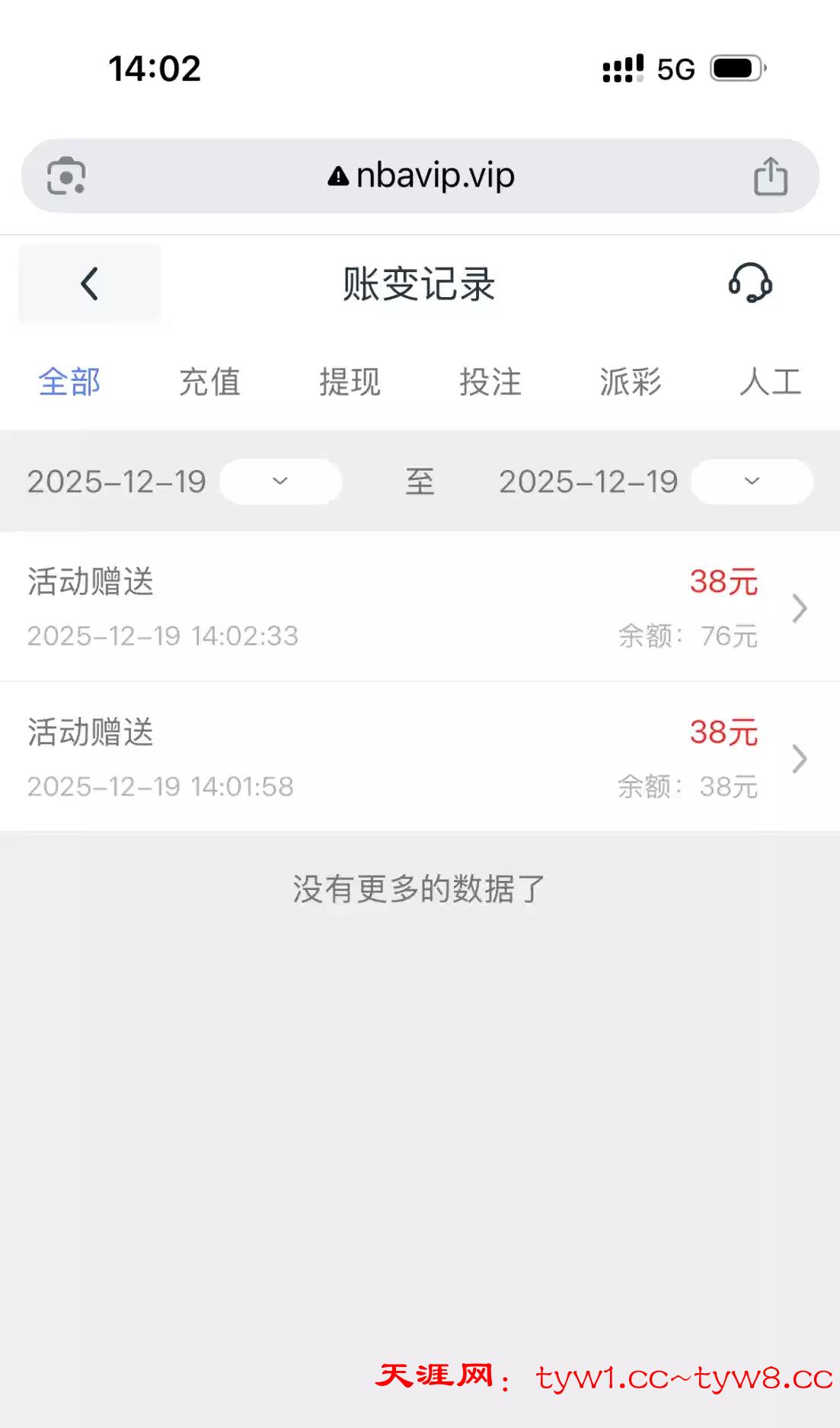Tap the nbavip.vip address bar

[x=420, y=176]
